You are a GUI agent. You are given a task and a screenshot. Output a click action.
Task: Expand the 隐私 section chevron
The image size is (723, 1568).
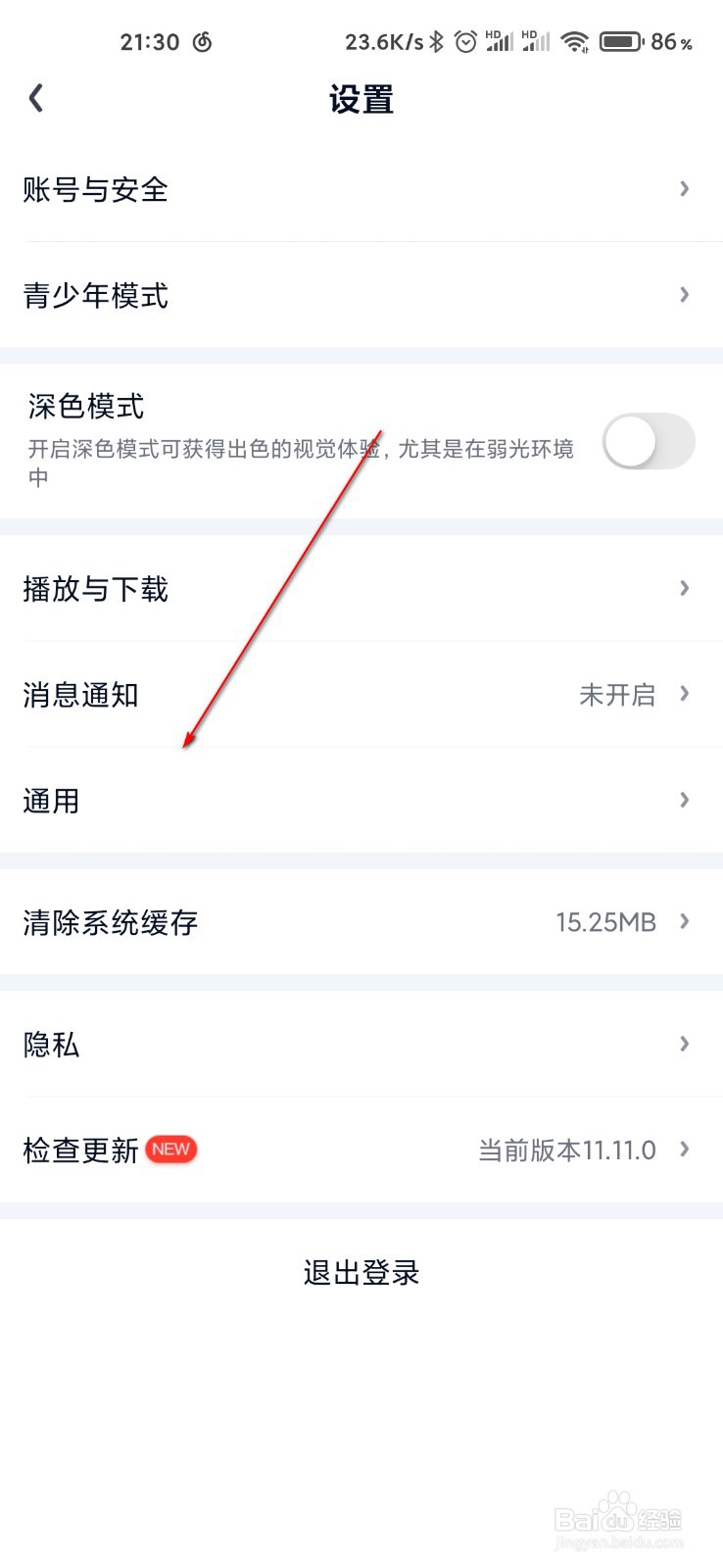684,1043
